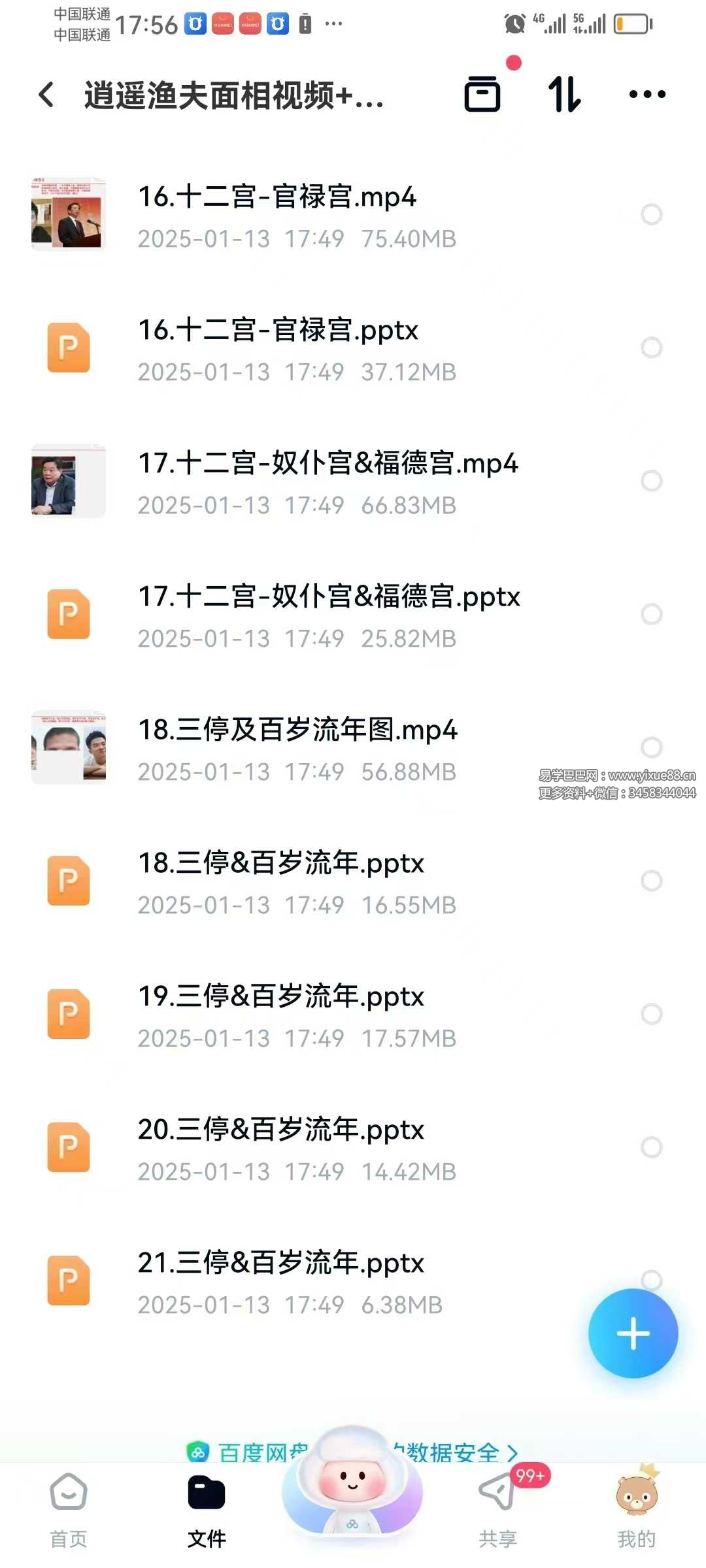Open file 19.三停&百岁流年.pptx
The image size is (706, 1568).
281,996
